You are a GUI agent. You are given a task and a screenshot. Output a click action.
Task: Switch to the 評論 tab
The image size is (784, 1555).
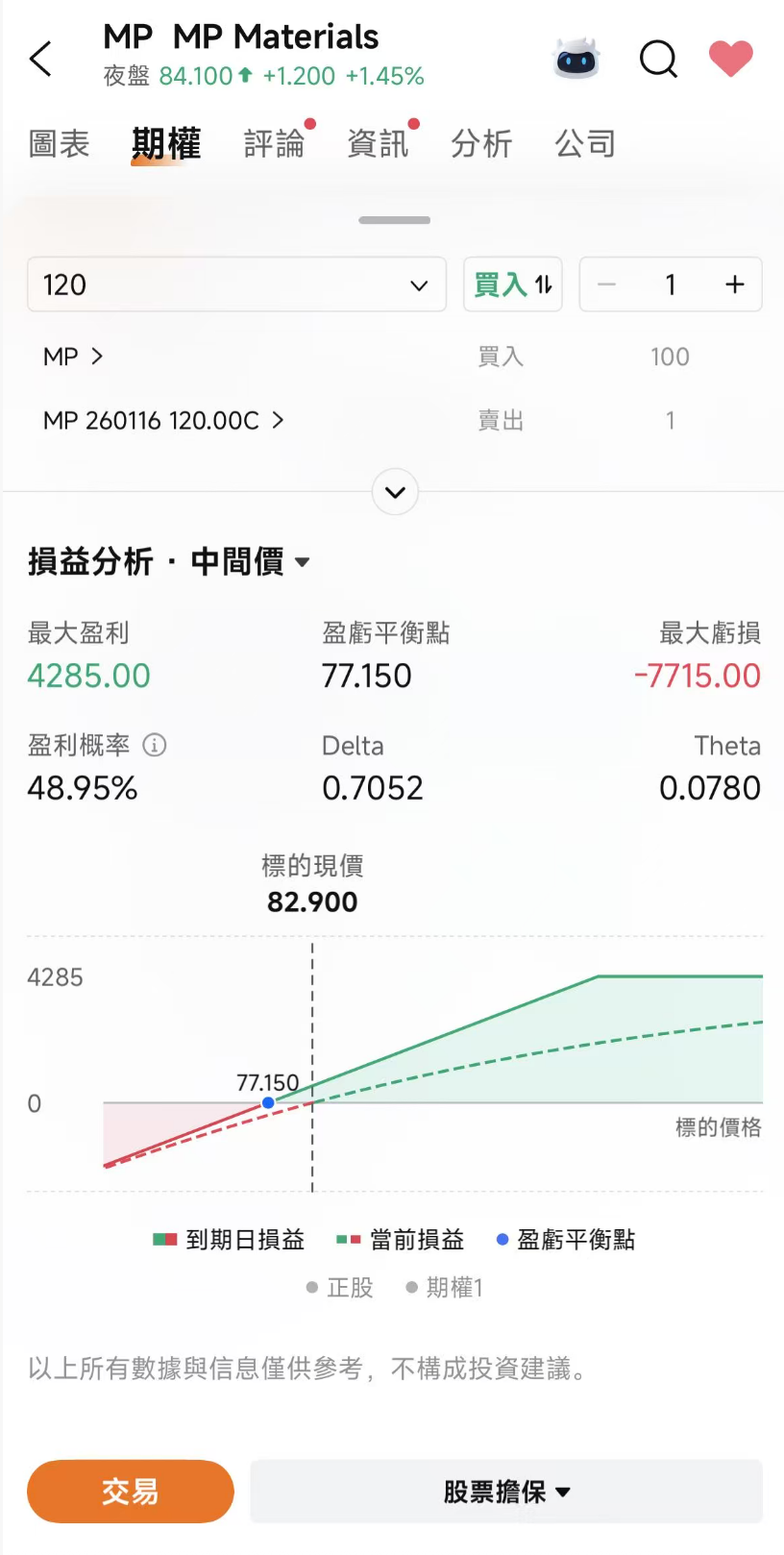tap(274, 144)
